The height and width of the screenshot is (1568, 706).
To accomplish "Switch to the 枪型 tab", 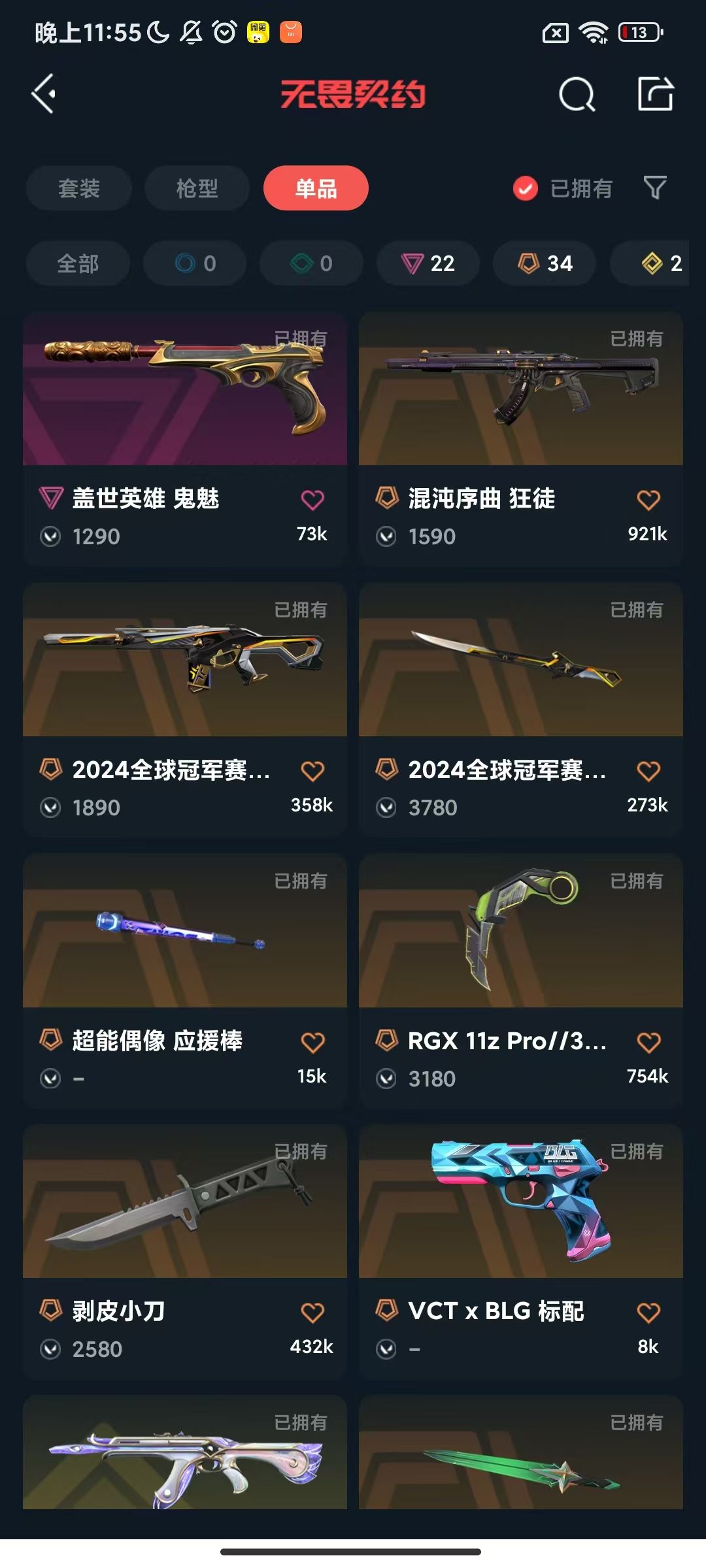I will click(x=197, y=188).
